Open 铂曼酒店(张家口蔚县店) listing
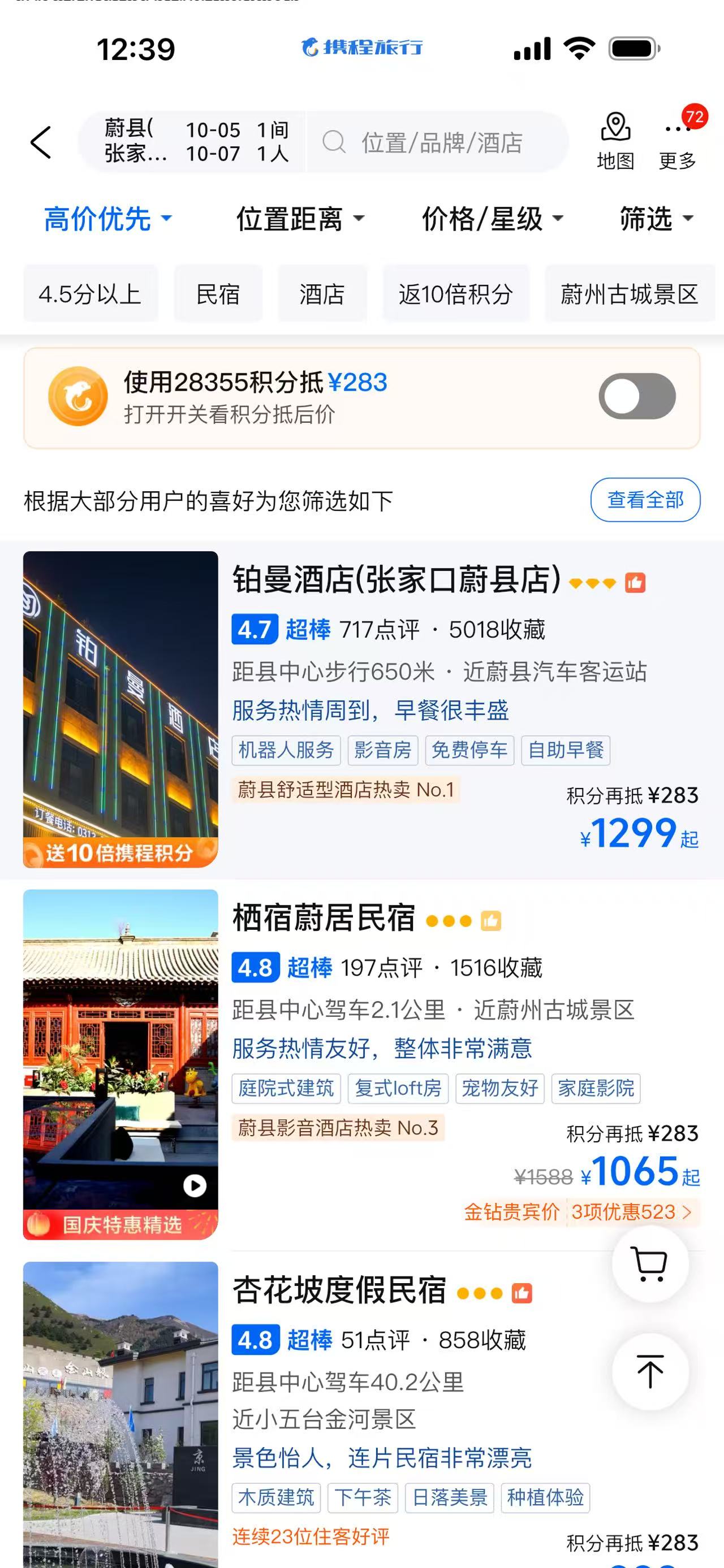724x1568 pixels. click(x=396, y=580)
